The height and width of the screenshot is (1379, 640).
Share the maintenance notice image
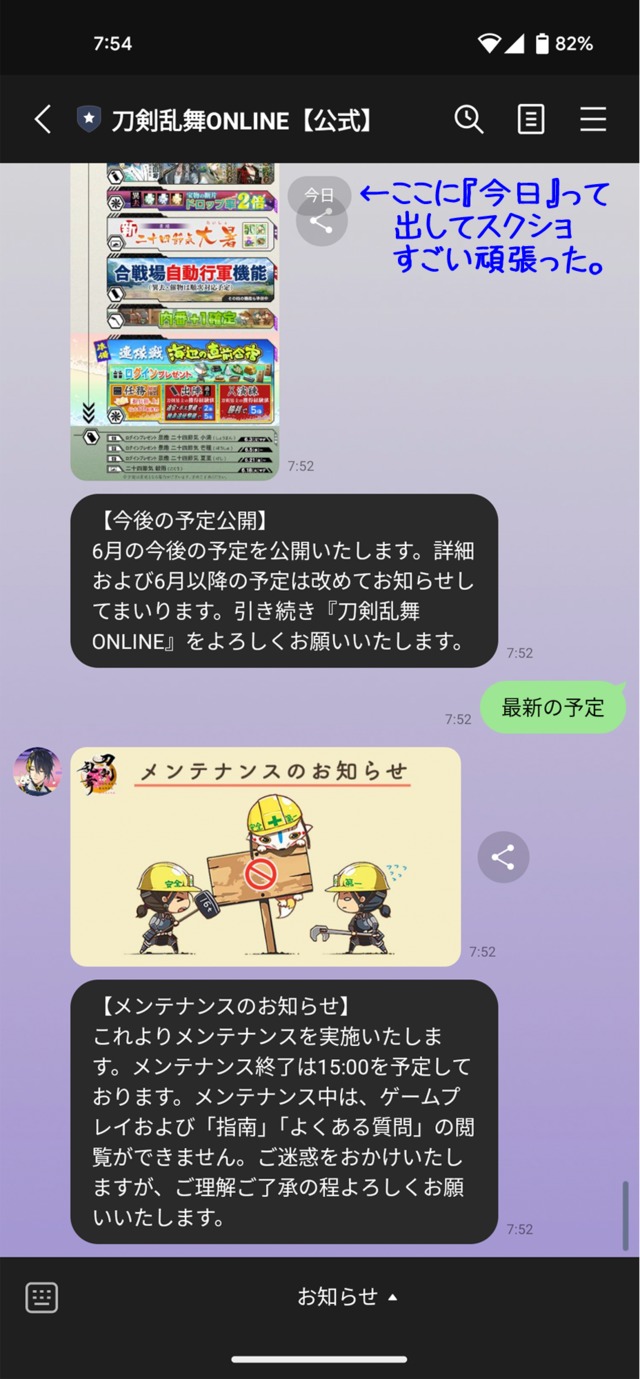click(x=503, y=857)
